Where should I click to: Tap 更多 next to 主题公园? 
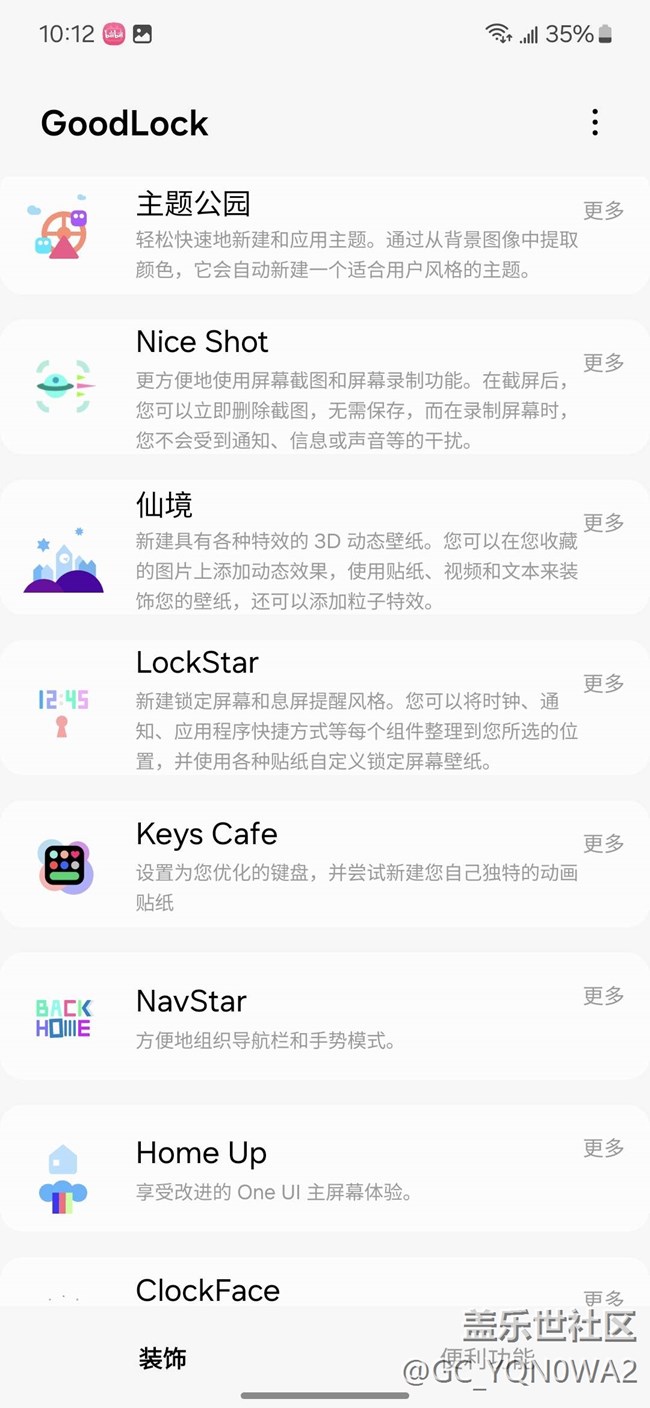pos(604,210)
